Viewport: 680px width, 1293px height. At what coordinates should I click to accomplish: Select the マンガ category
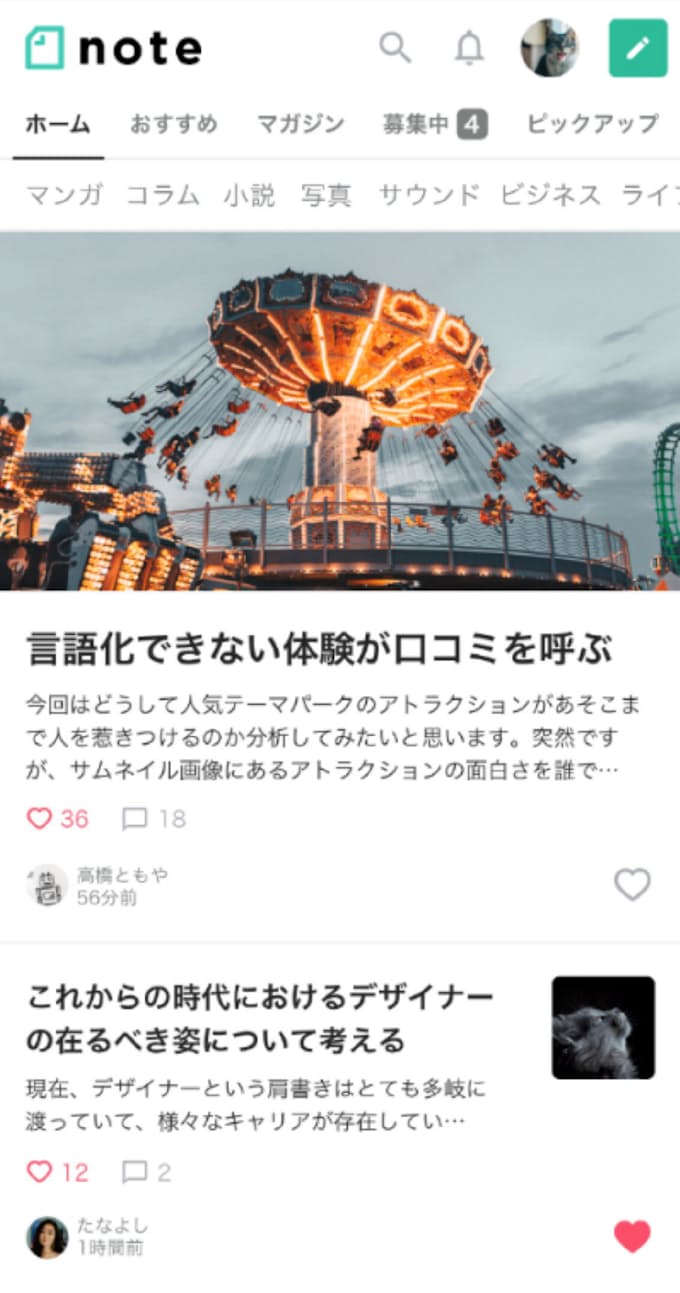tap(64, 195)
